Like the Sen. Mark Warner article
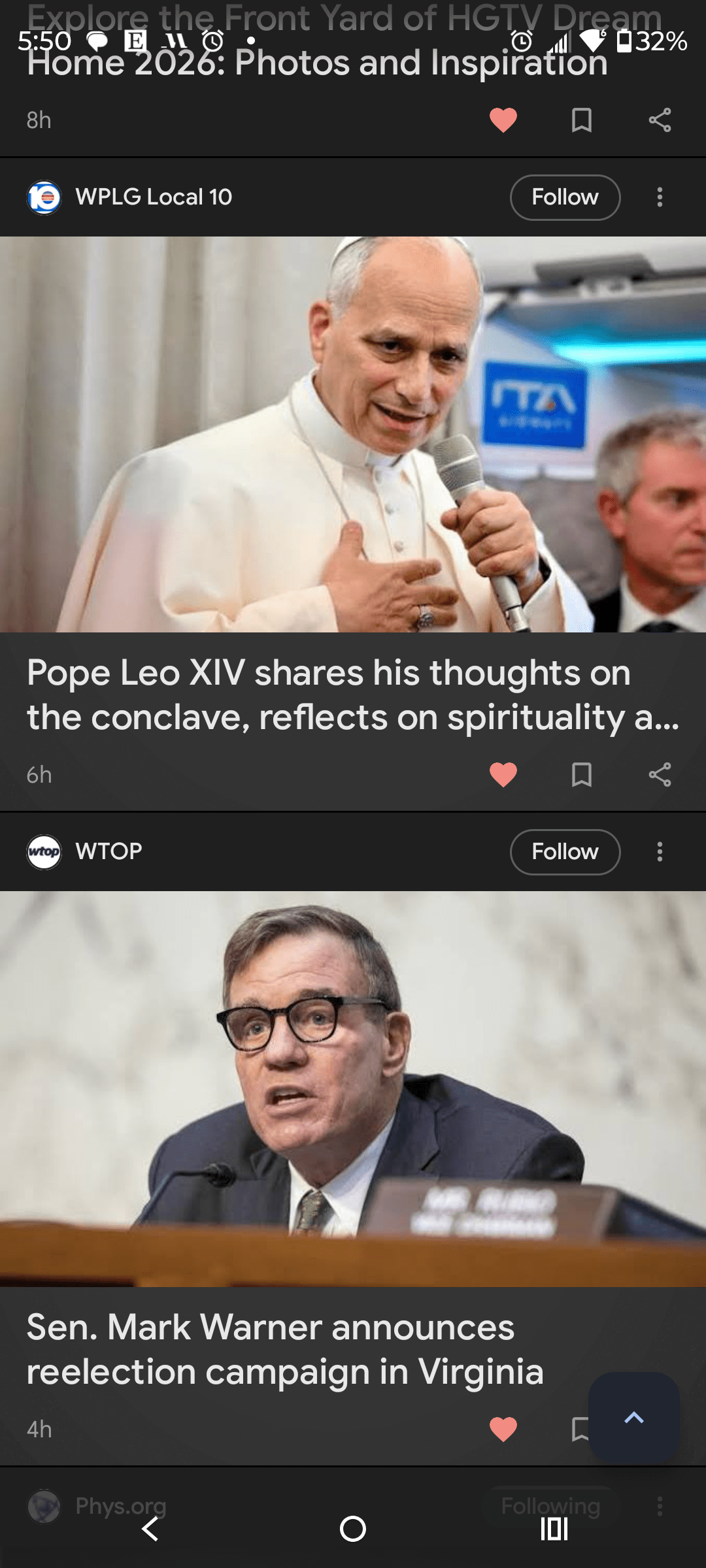Screen dimensions: 706x1568 point(503,1429)
